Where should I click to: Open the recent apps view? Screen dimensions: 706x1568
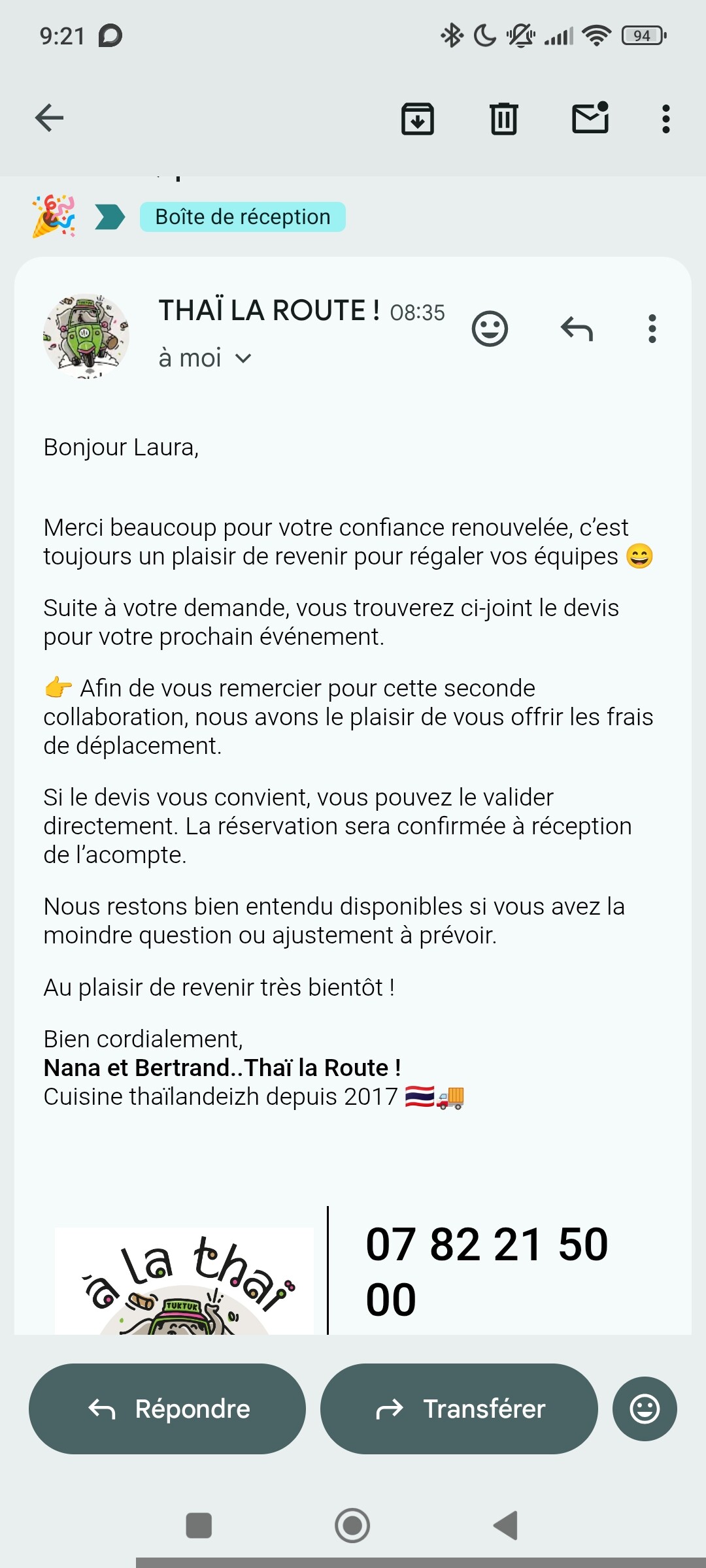199,1526
